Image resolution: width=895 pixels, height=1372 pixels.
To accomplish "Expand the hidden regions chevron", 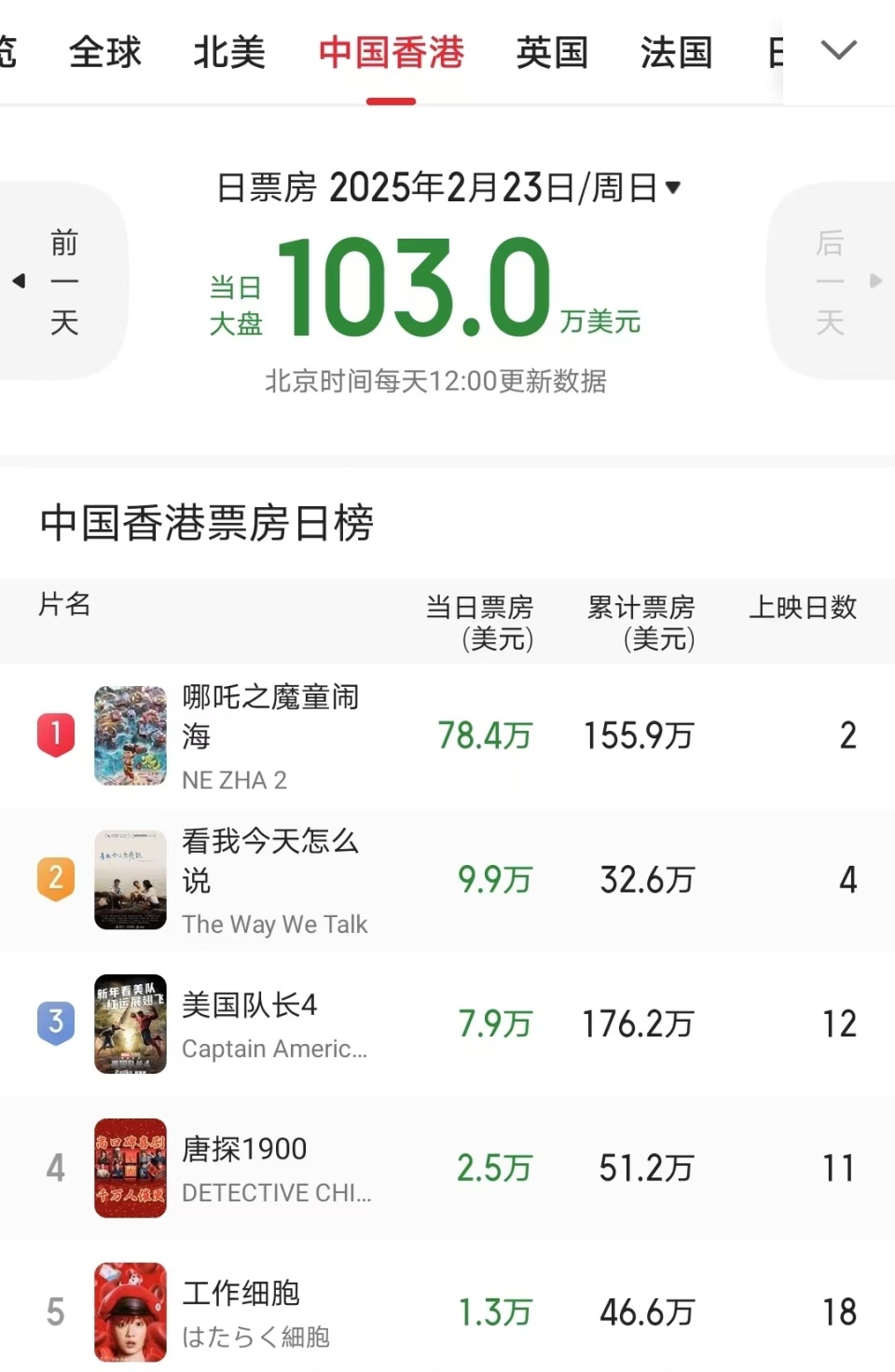I will tap(838, 49).
